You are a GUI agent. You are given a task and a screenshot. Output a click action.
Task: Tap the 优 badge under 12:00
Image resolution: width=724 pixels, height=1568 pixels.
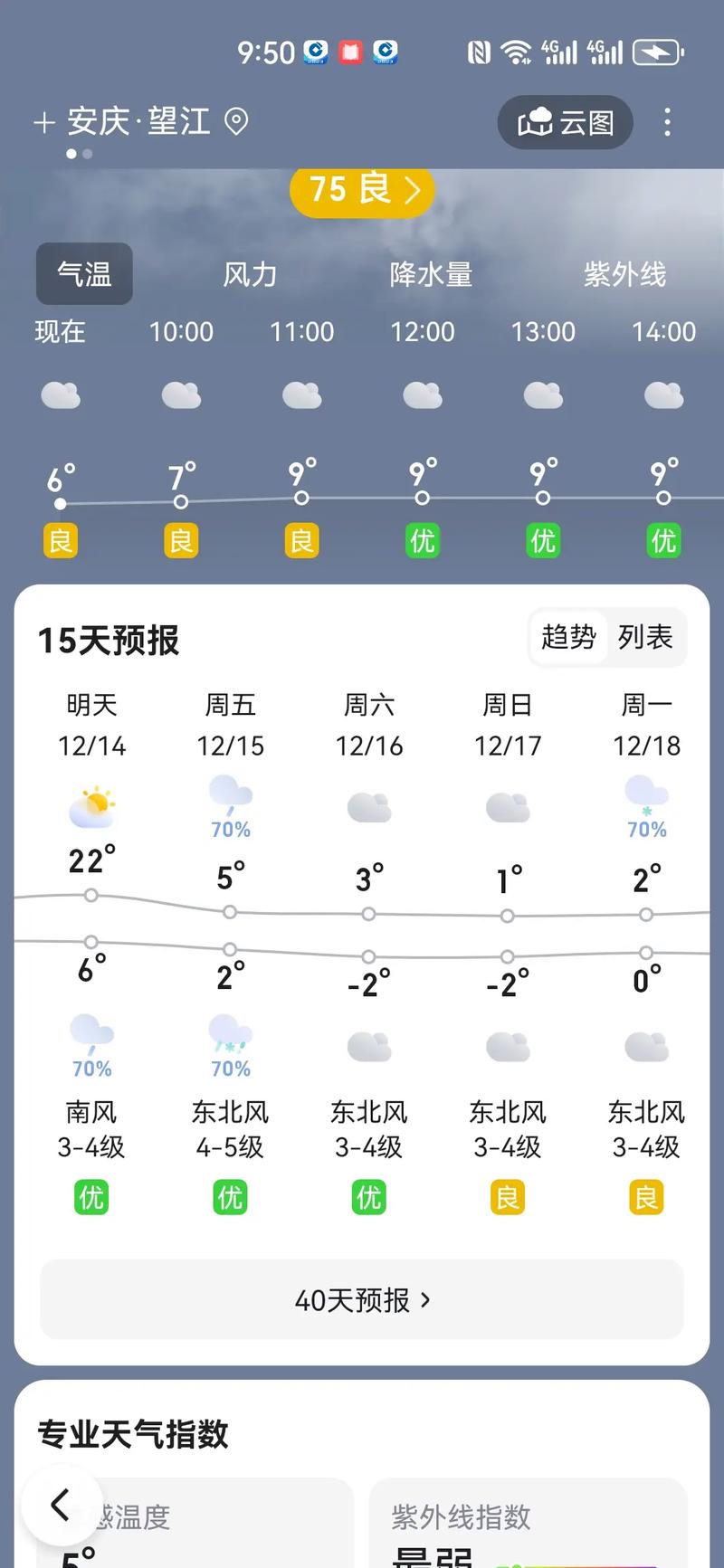422,539
